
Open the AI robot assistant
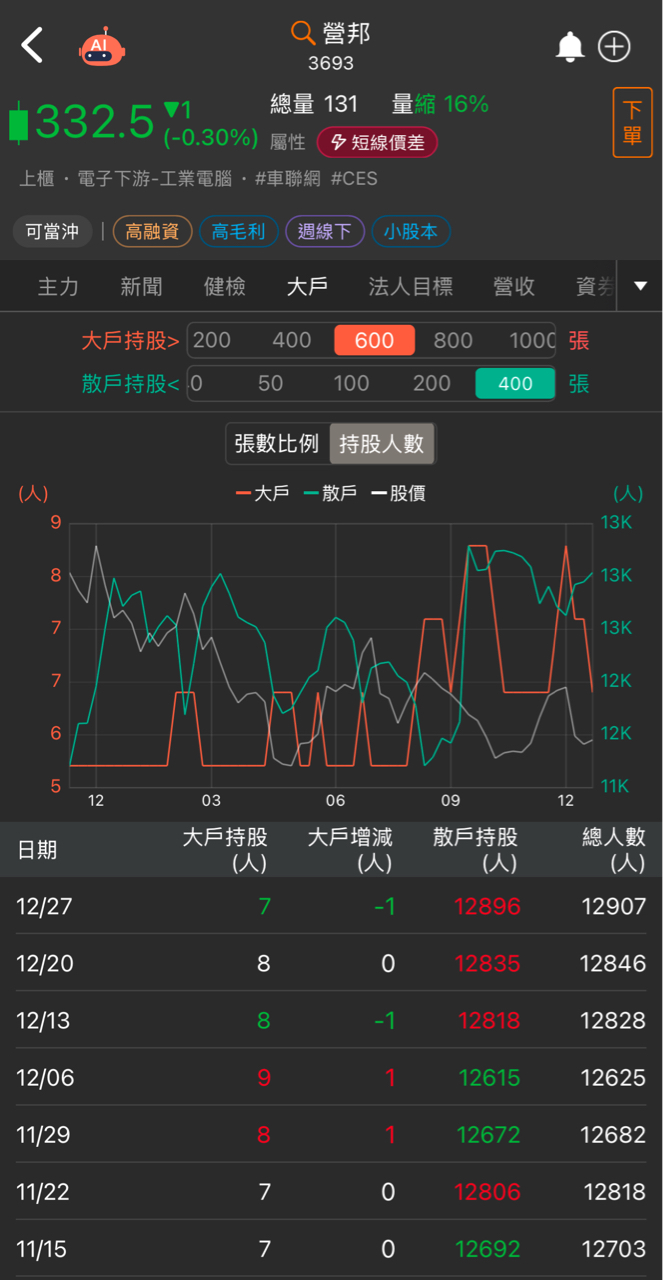(x=102, y=46)
